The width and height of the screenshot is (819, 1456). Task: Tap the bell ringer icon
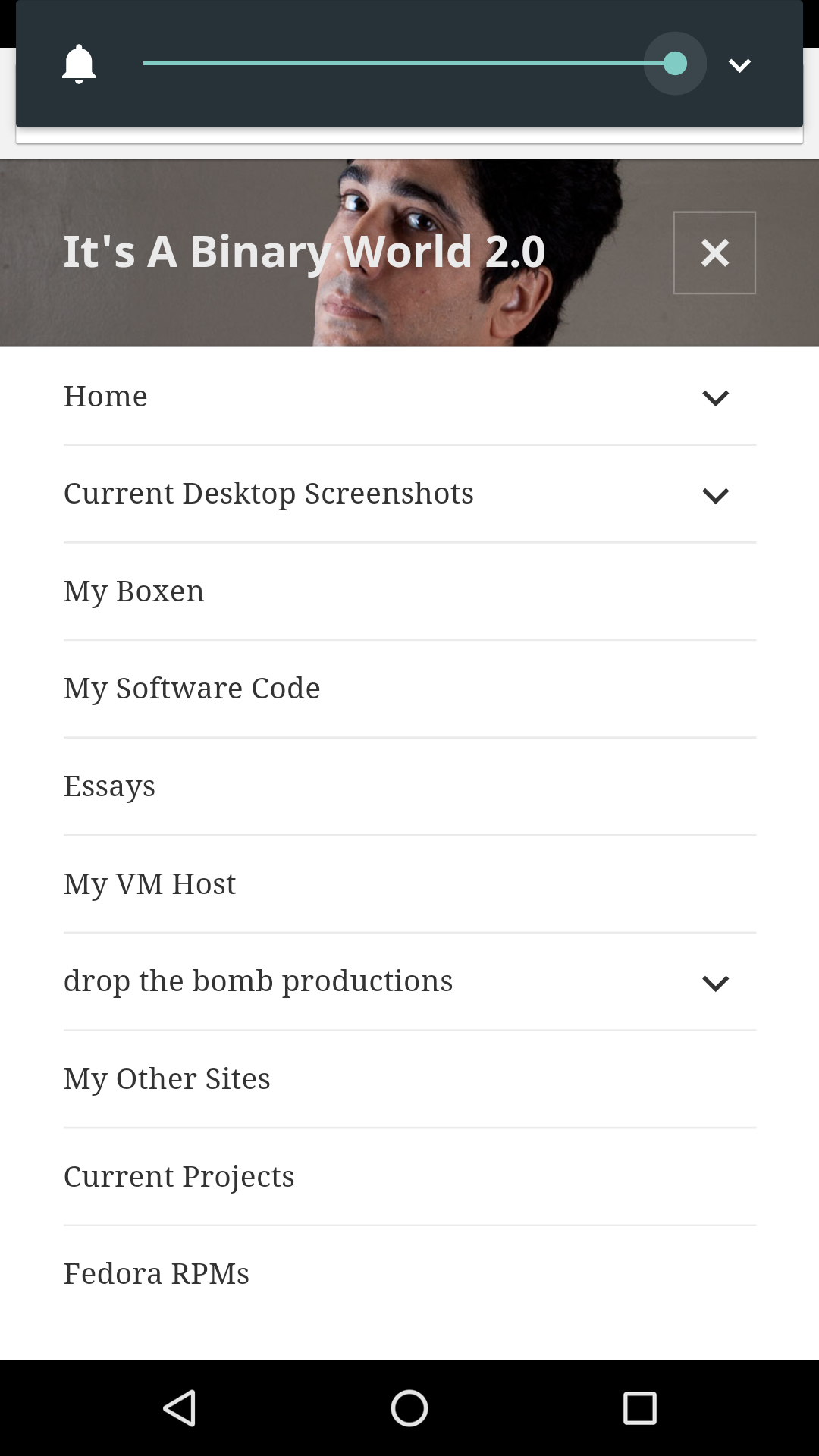(x=79, y=64)
